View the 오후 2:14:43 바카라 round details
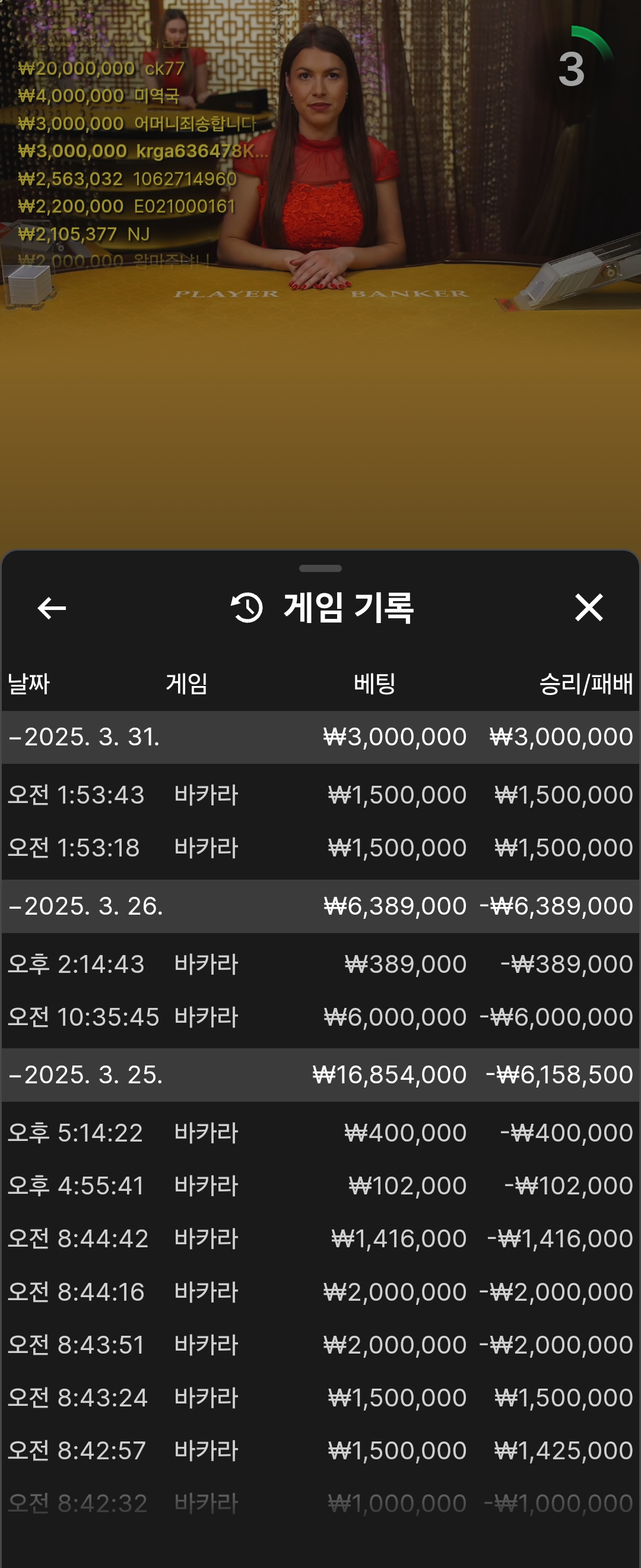 tap(320, 964)
